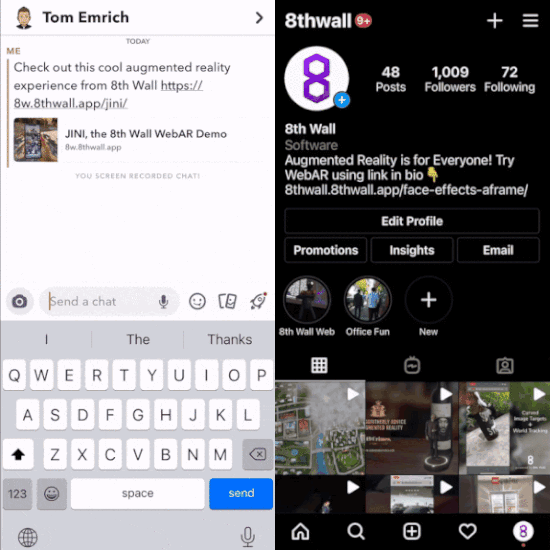Add a New story highlight
Viewport: 550px width, 550px height.
pos(428,300)
